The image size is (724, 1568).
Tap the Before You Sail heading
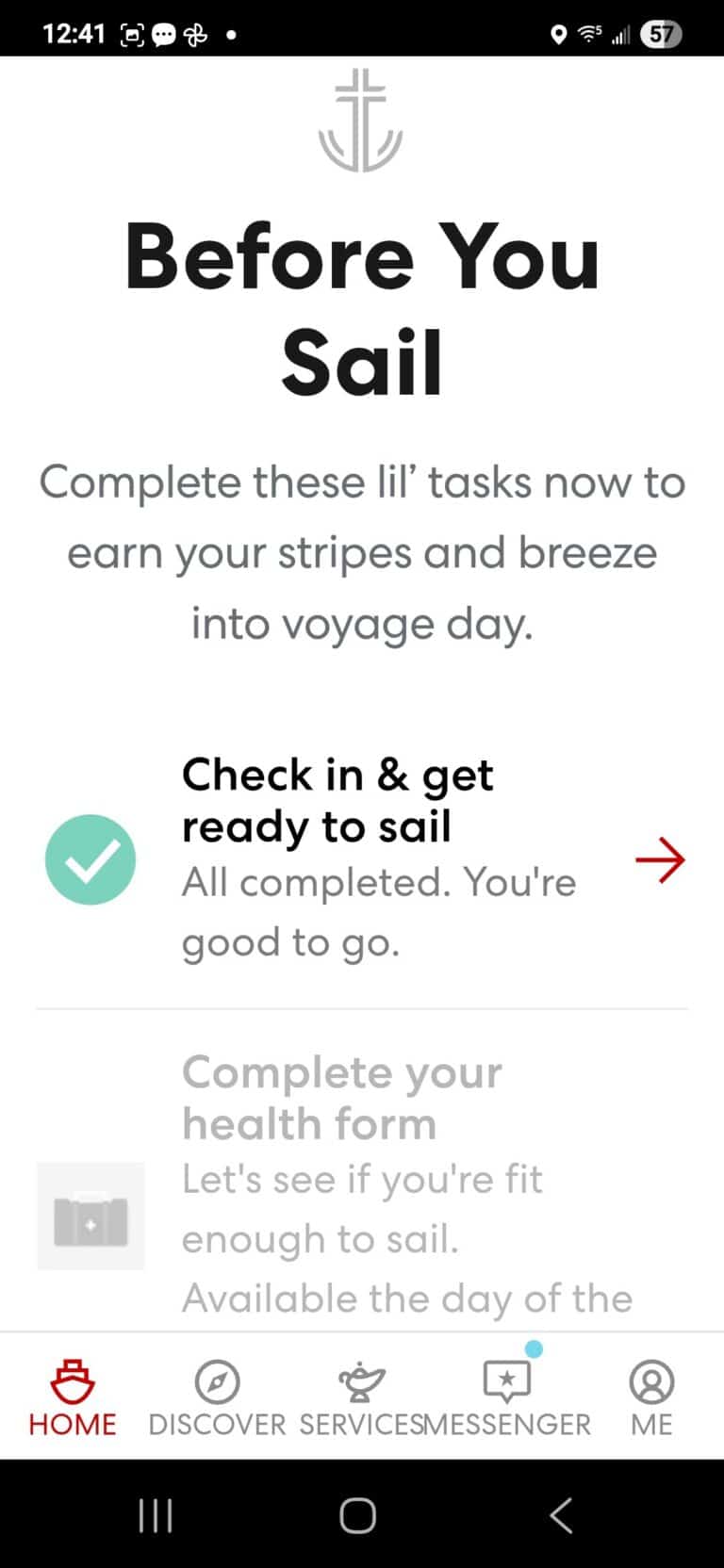362,306
